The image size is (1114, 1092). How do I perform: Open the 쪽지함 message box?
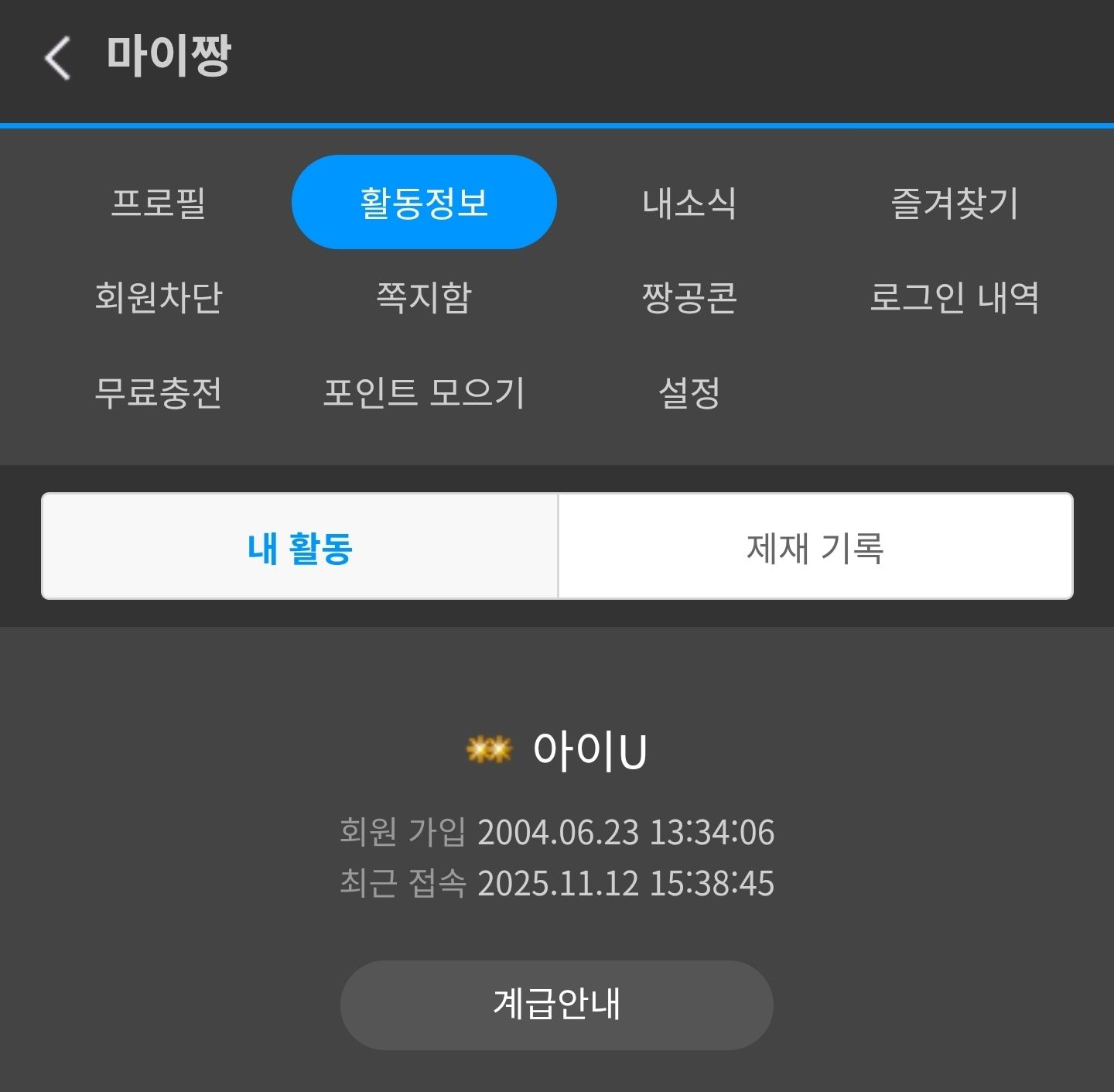tap(424, 297)
